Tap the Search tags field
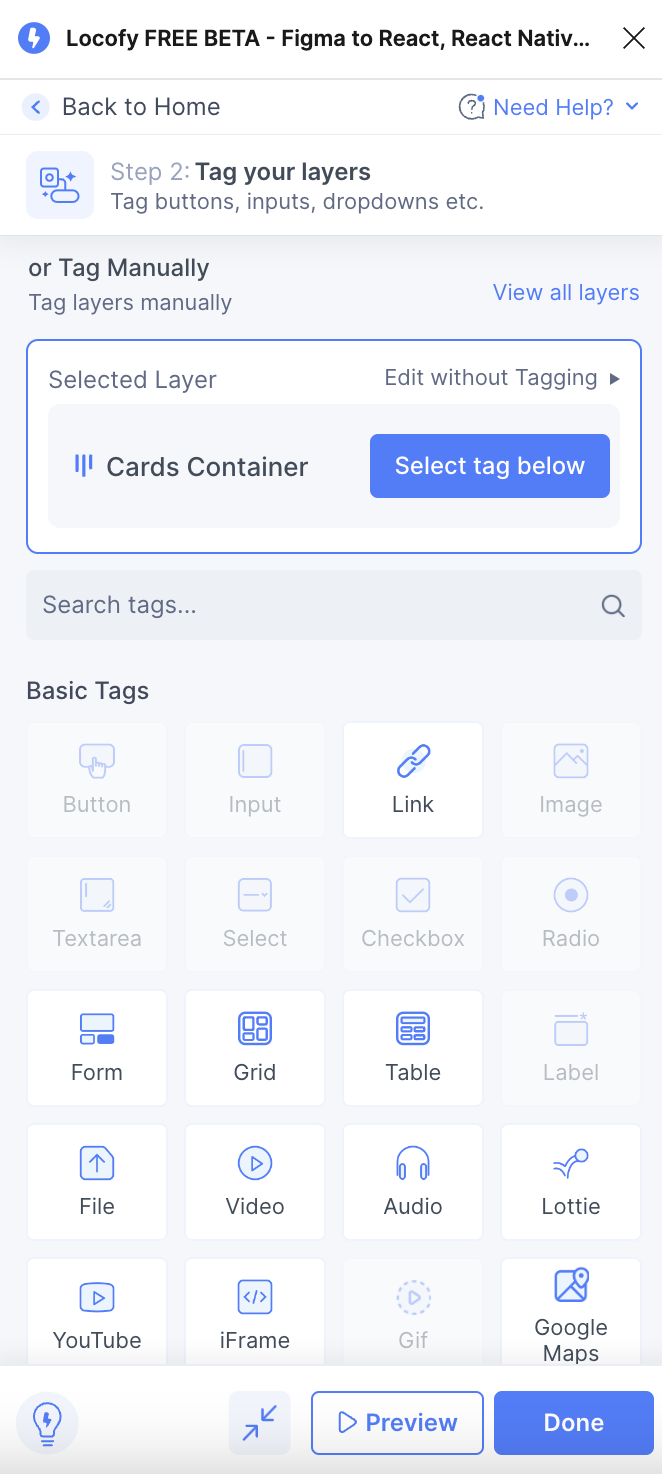 click(334, 605)
